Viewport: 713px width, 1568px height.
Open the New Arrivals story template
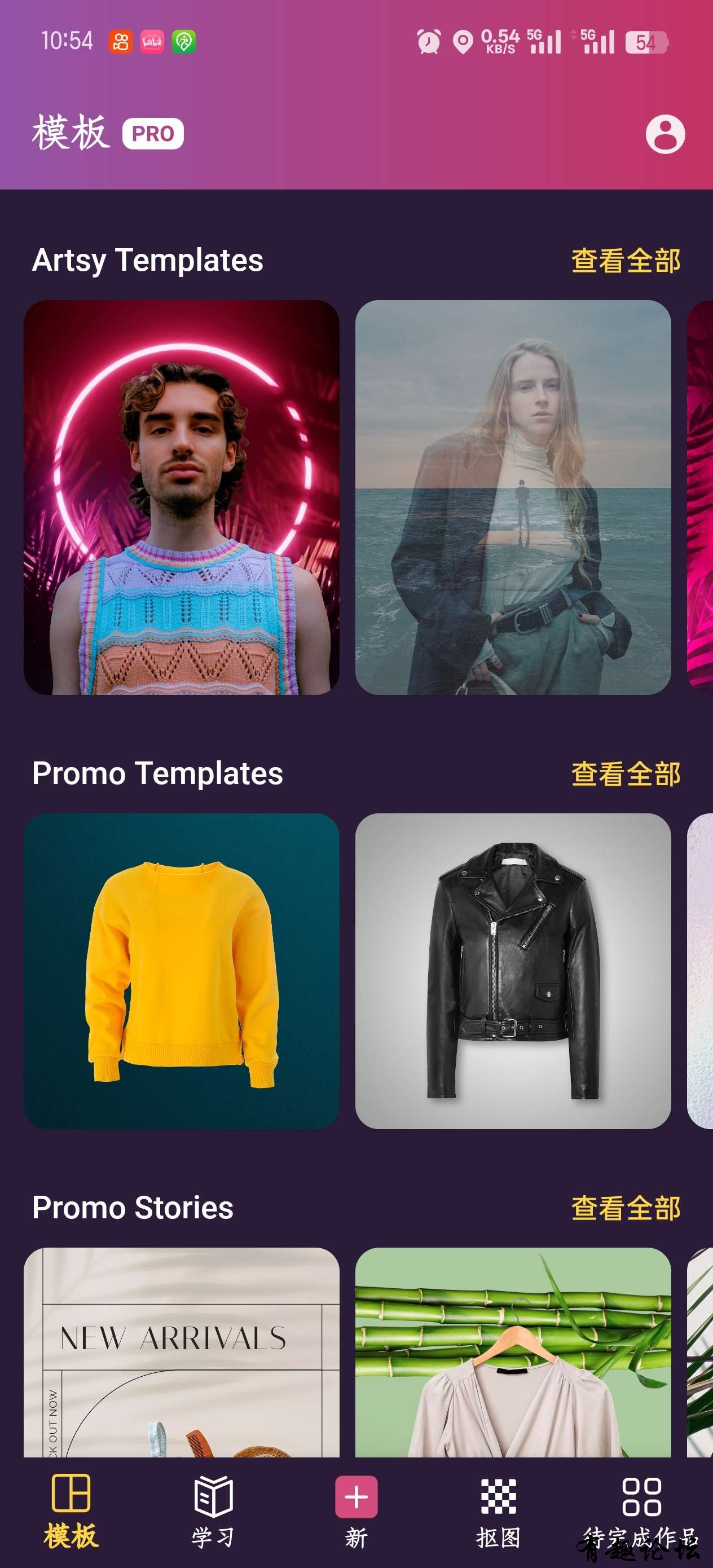tap(182, 1351)
